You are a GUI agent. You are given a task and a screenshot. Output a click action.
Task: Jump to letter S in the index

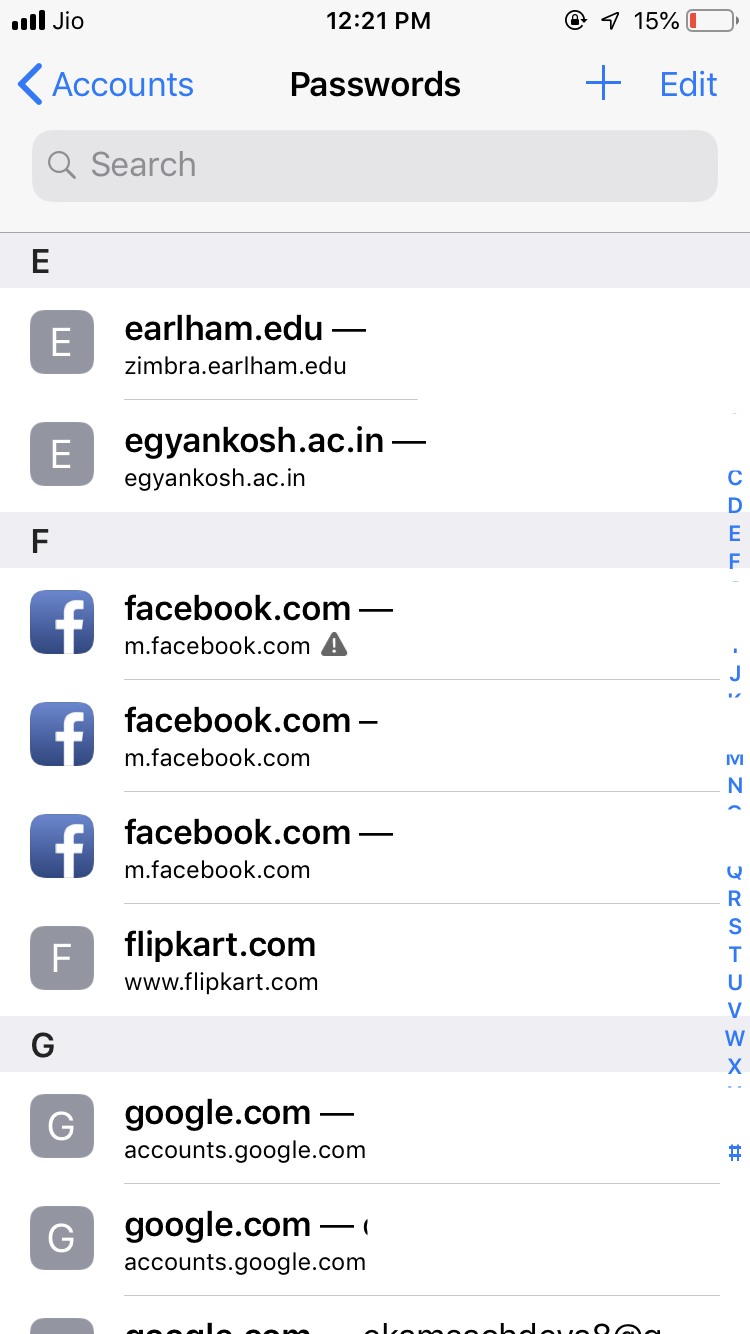735,927
